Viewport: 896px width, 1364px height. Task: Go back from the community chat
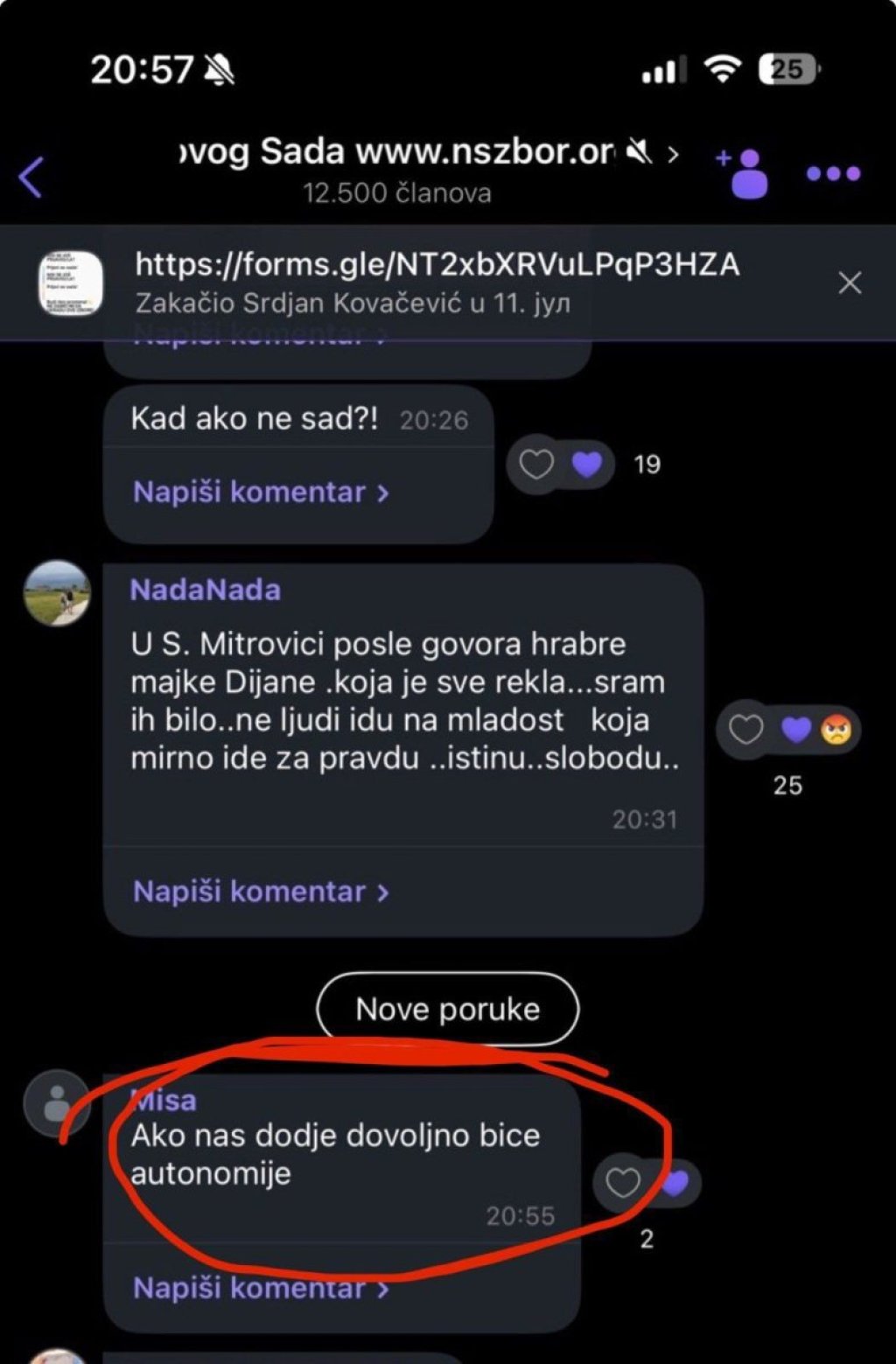click(31, 177)
